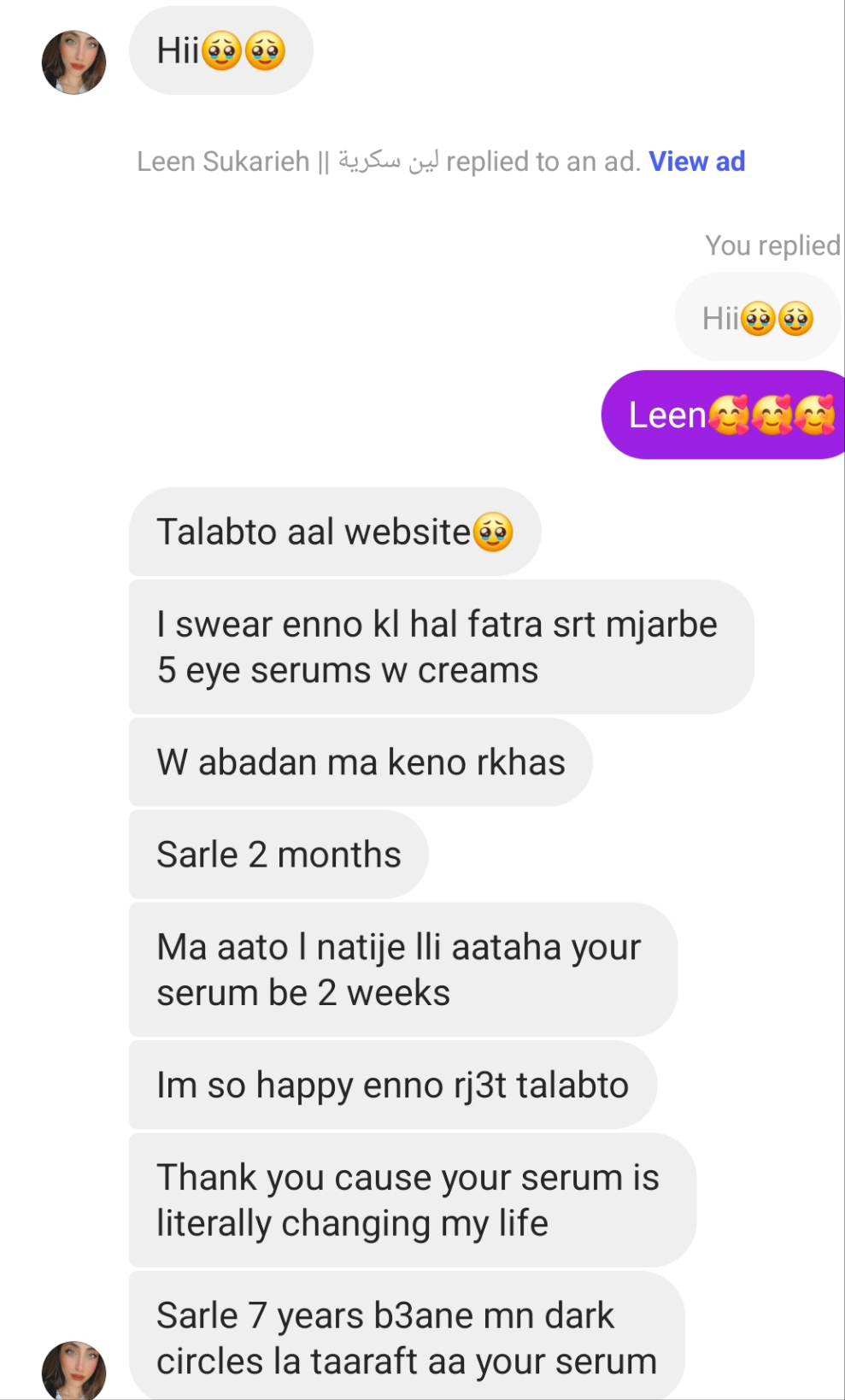
Task: Open profile avatar beside dark circles message
Action: (x=73, y=1369)
